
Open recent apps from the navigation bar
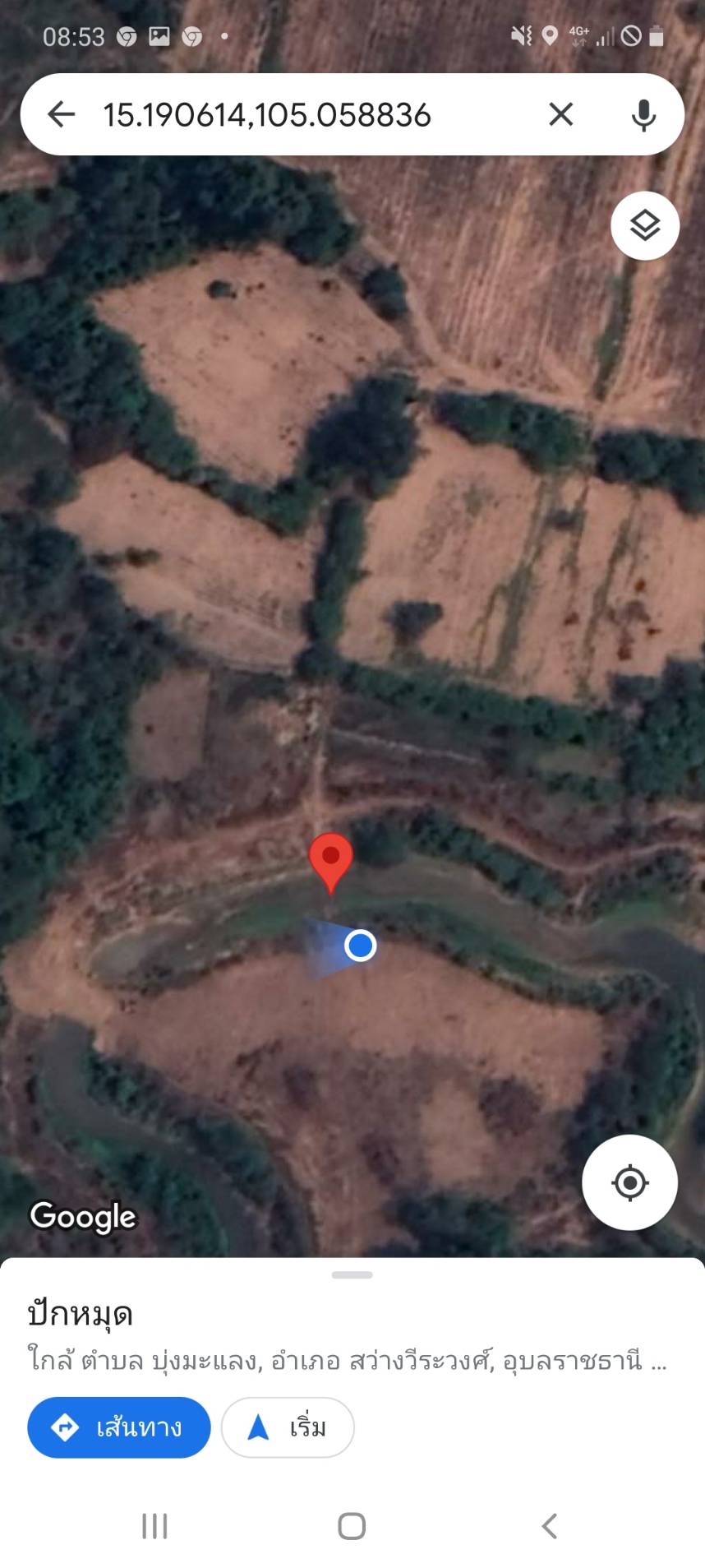154,1526
